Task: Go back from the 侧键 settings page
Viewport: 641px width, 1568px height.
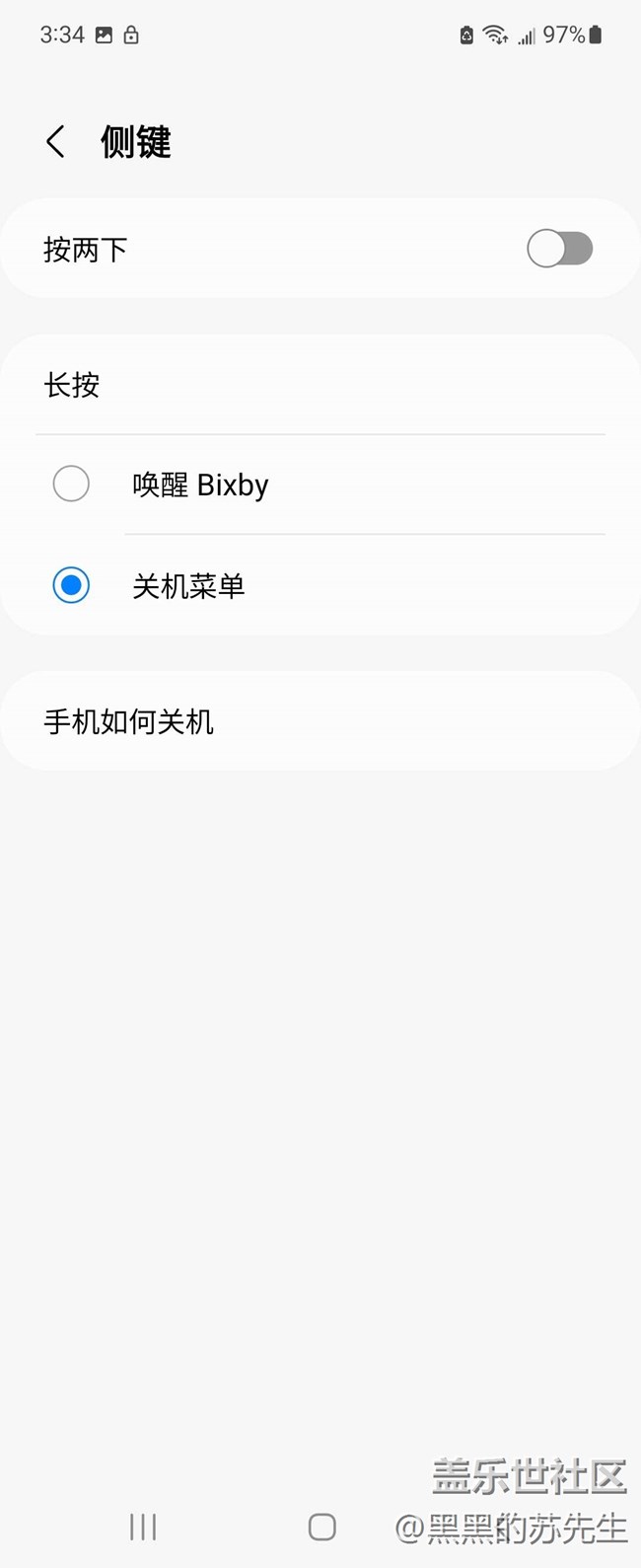Action: tap(56, 142)
